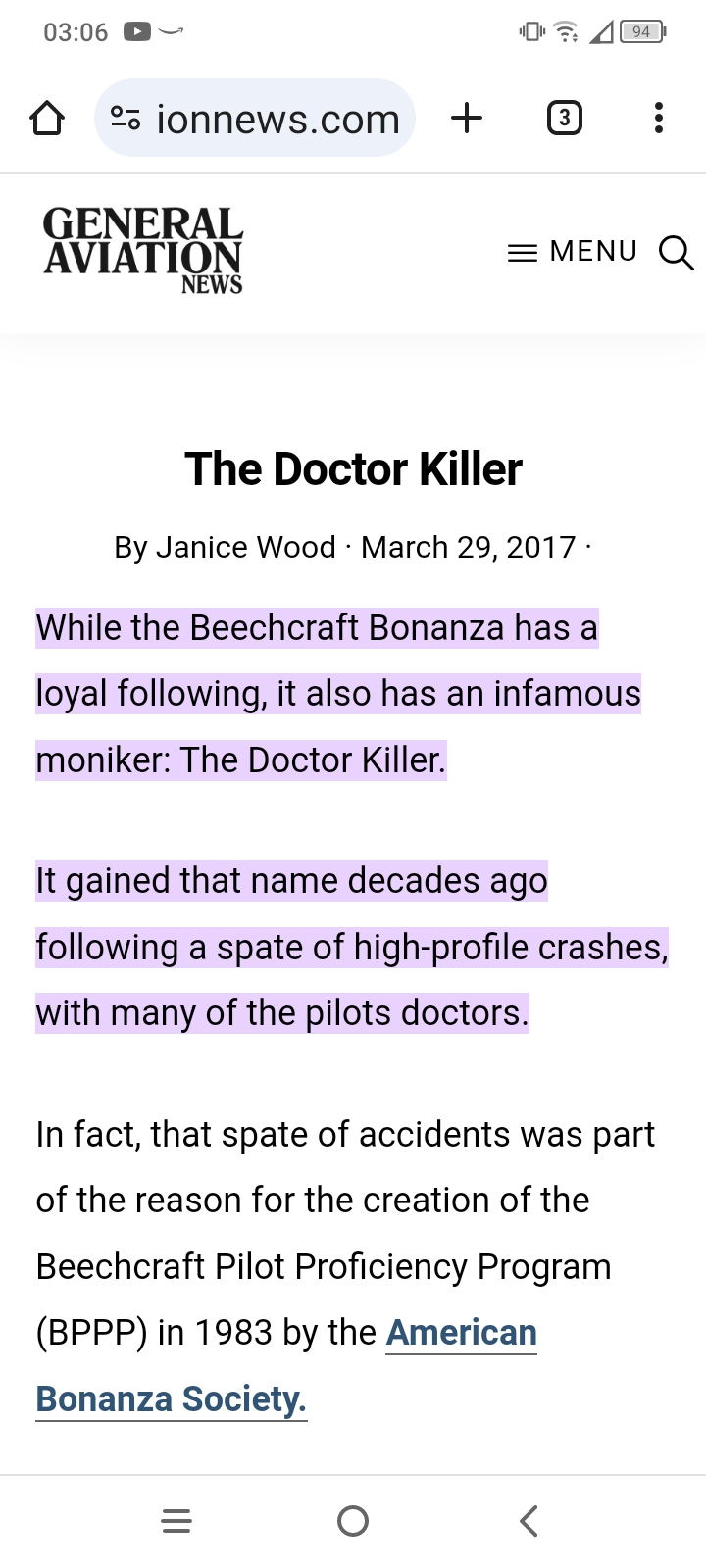The width and height of the screenshot is (706, 1568).
Task: Open the tab switcher showing 3
Action: (x=564, y=118)
